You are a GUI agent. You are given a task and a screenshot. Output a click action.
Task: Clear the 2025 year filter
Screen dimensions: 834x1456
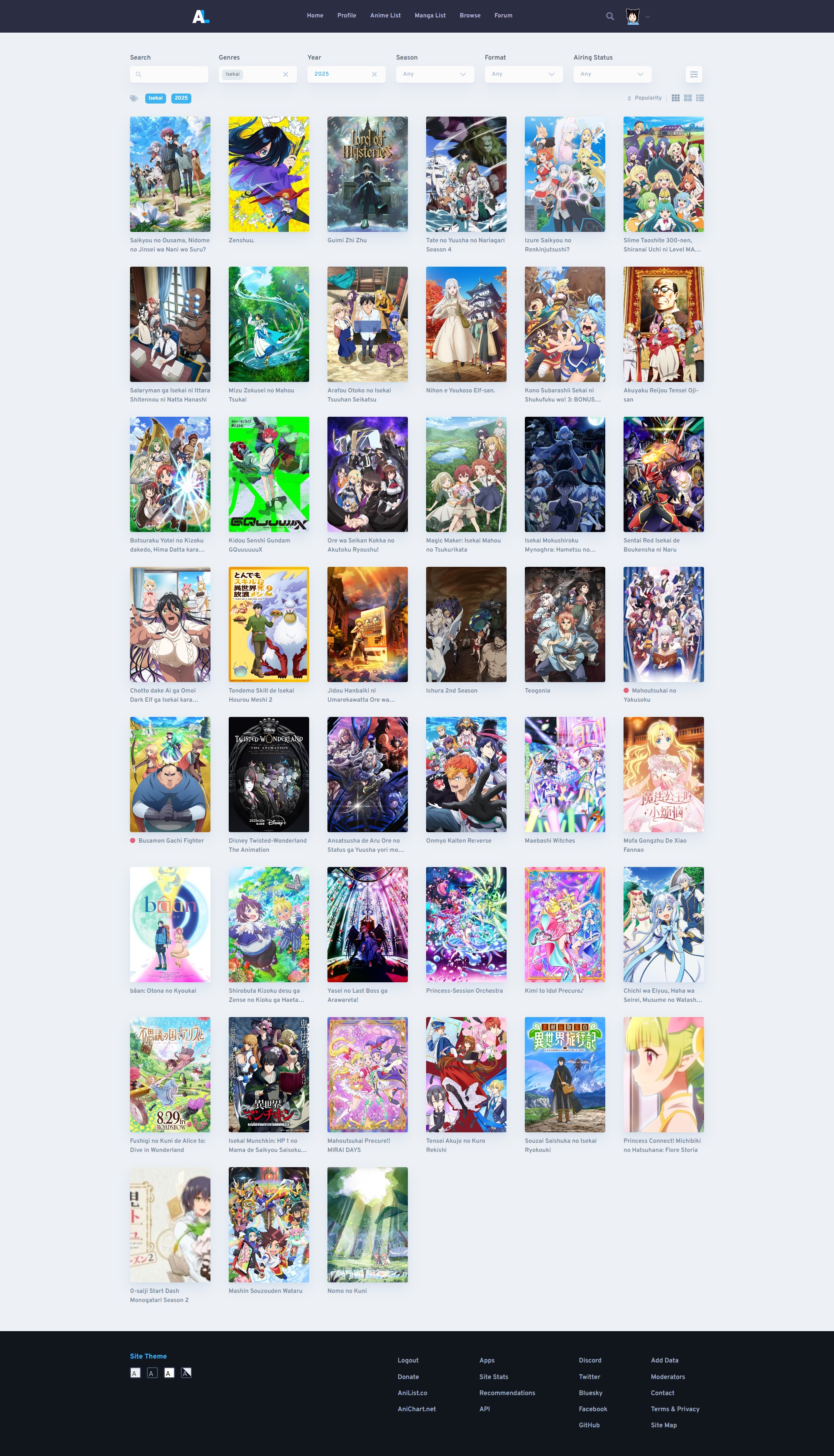pyautogui.click(x=374, y=74)
